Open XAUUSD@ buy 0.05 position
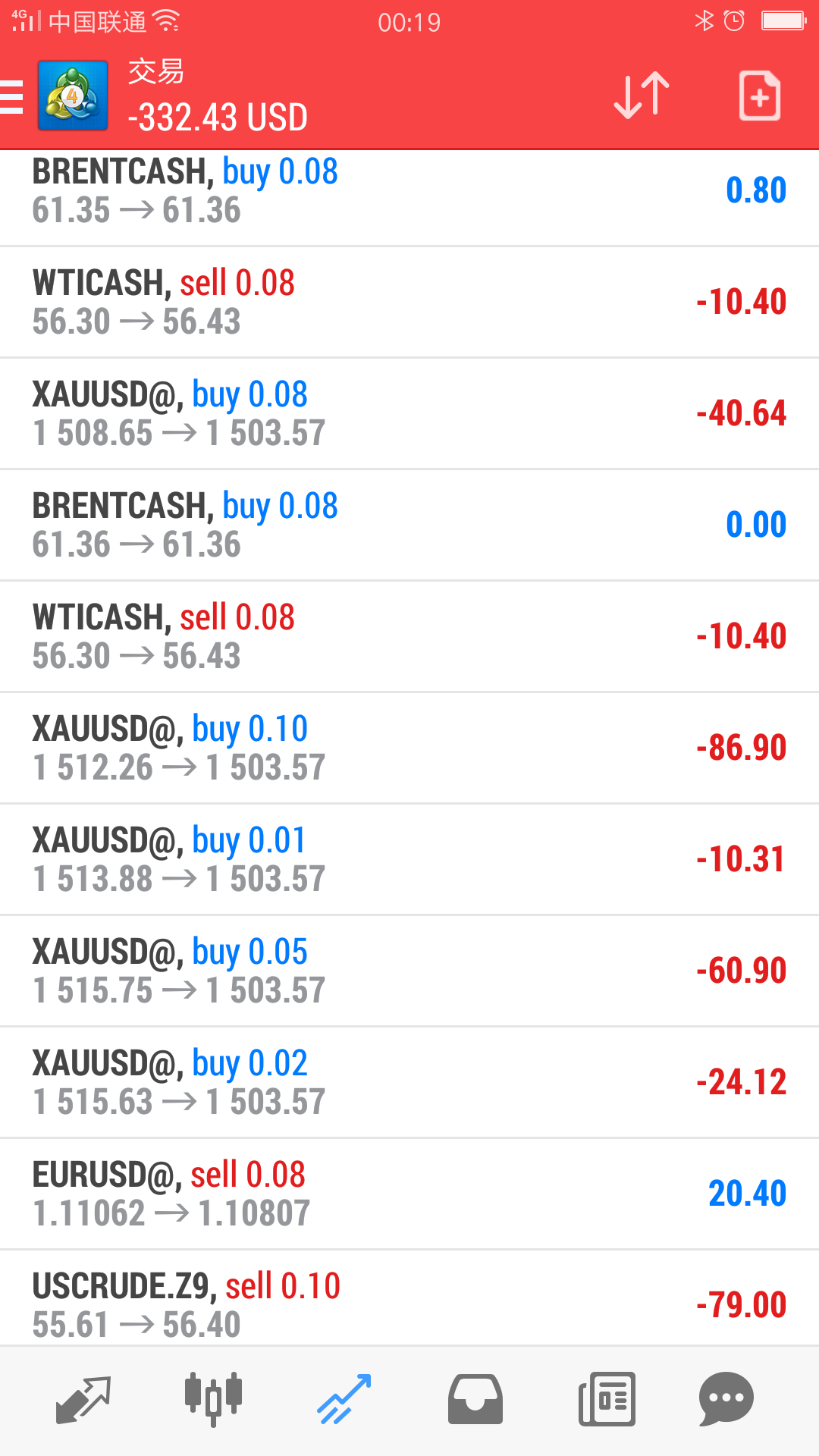819x1456 pixels. (x=409, y=971)
